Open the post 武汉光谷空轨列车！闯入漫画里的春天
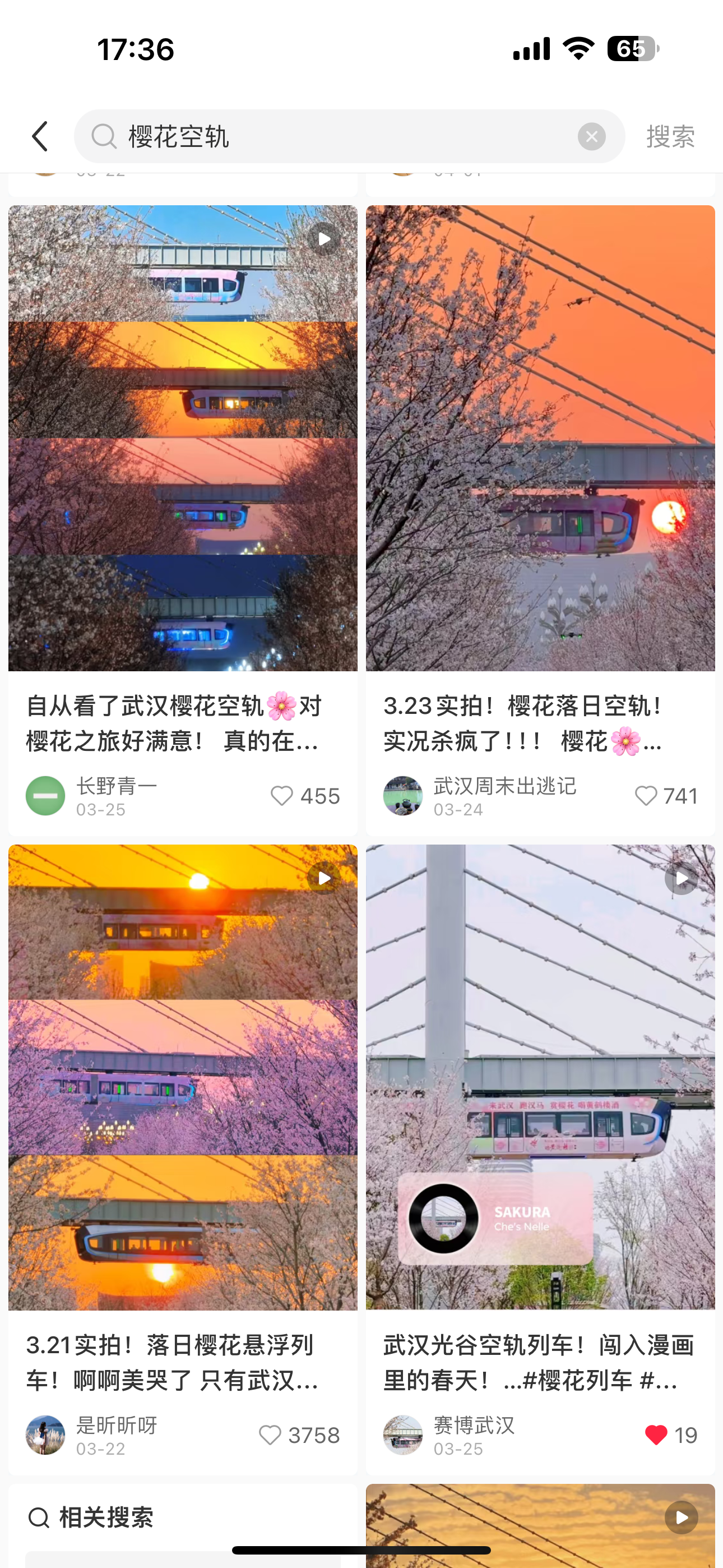723x1568 pixels. click(x=540, y=1077)
